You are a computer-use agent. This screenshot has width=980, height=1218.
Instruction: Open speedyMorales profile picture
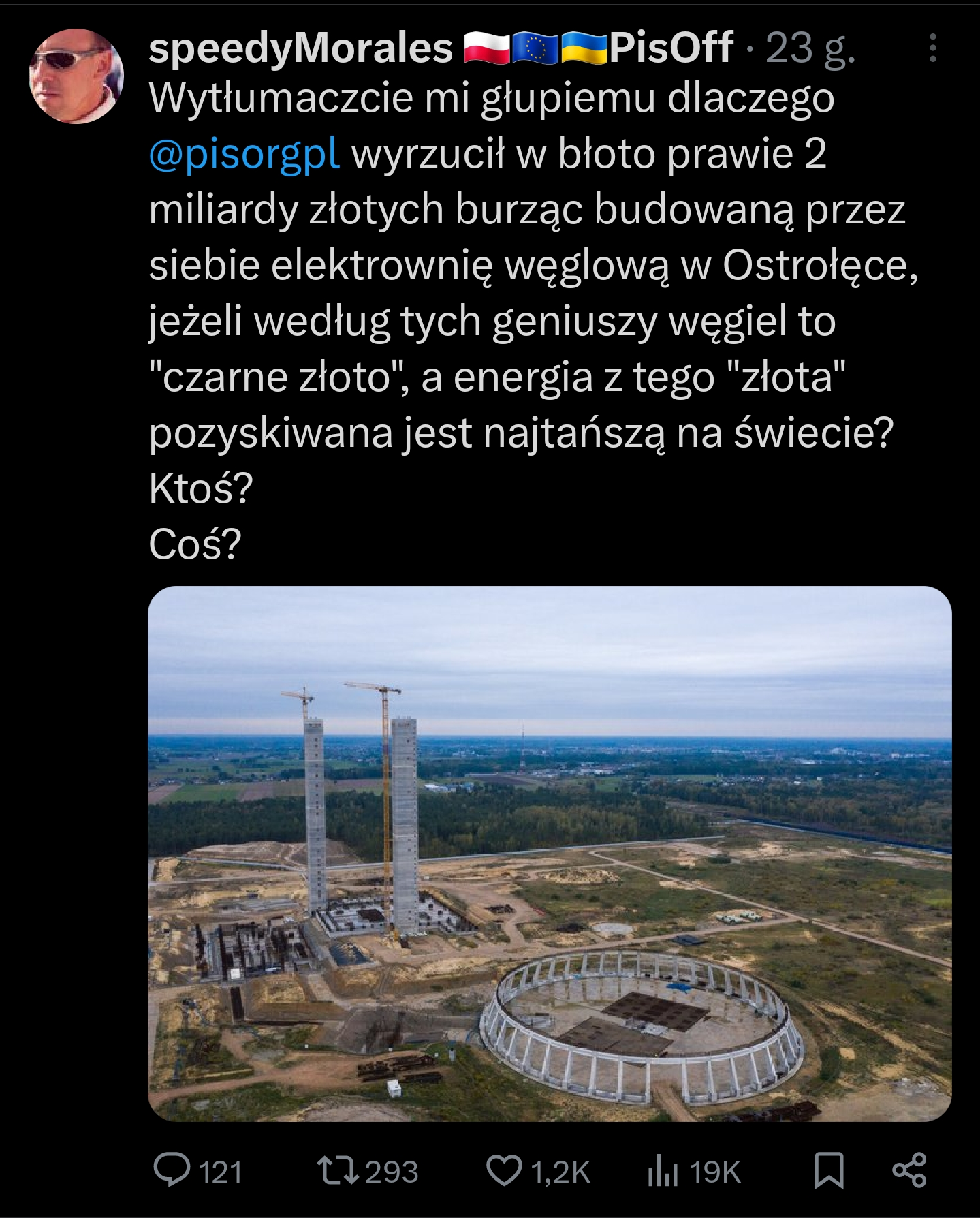coord(76,76)
